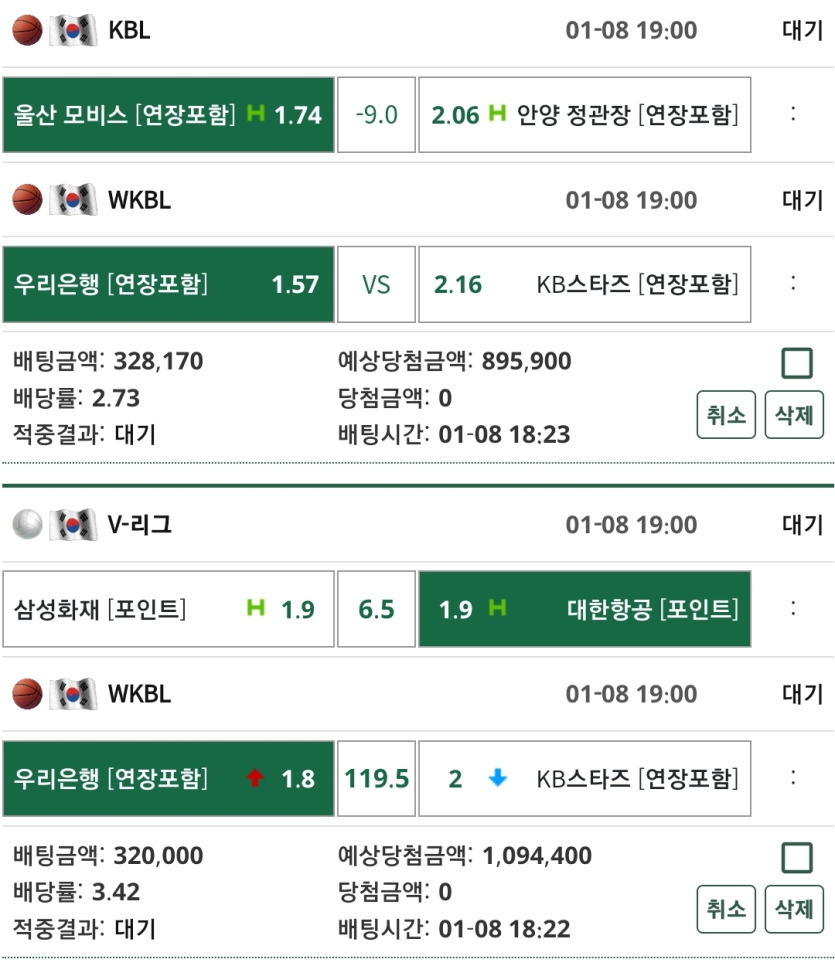Screen dimensions: 835x966
Task: Enable the checkbox on the 320,000 bet slip
Action: [x=798, y=857]
